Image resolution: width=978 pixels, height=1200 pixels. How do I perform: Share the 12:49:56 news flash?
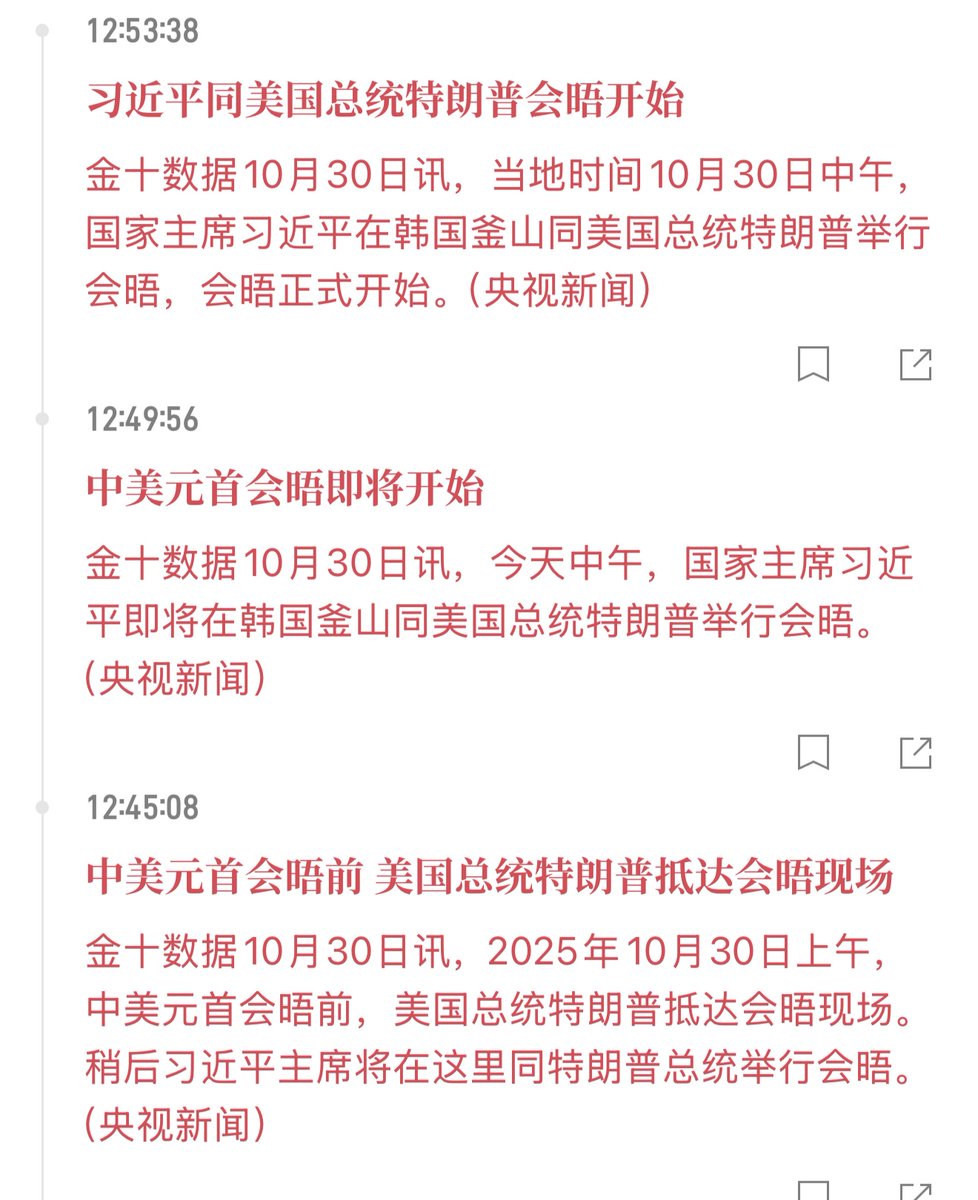[915, 752]
